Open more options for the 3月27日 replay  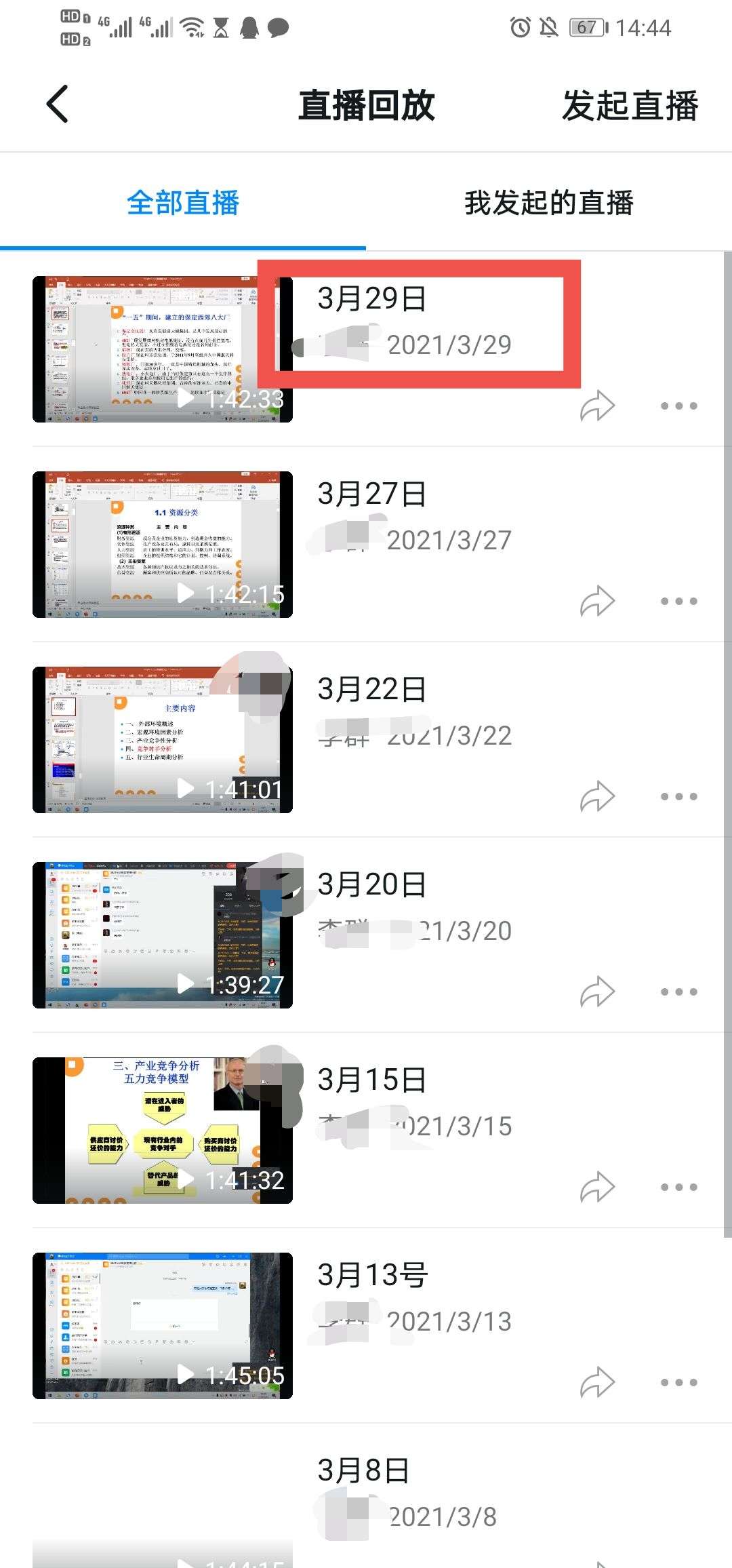[x=680, y=600]
